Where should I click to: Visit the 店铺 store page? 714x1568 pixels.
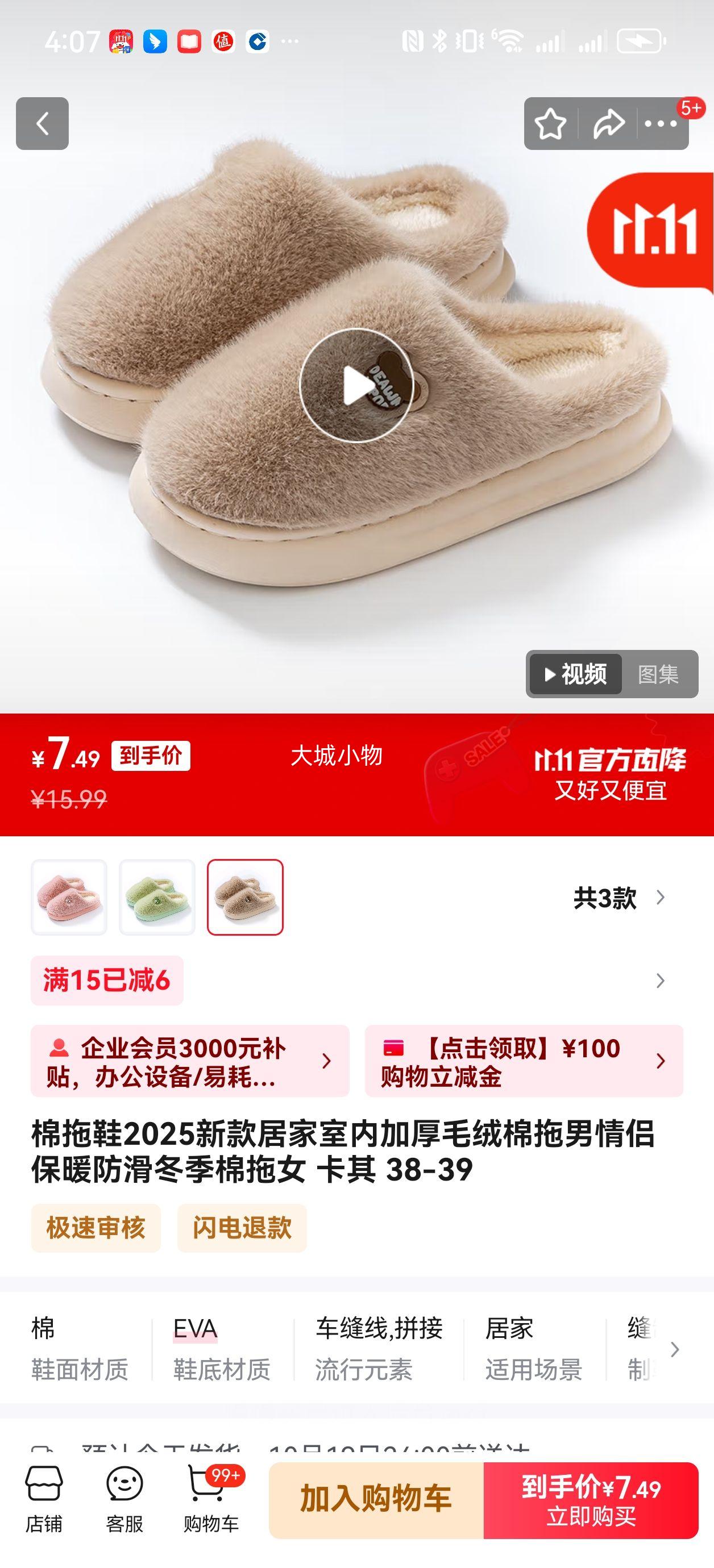pyautogui.click(x=44, y=1500)
